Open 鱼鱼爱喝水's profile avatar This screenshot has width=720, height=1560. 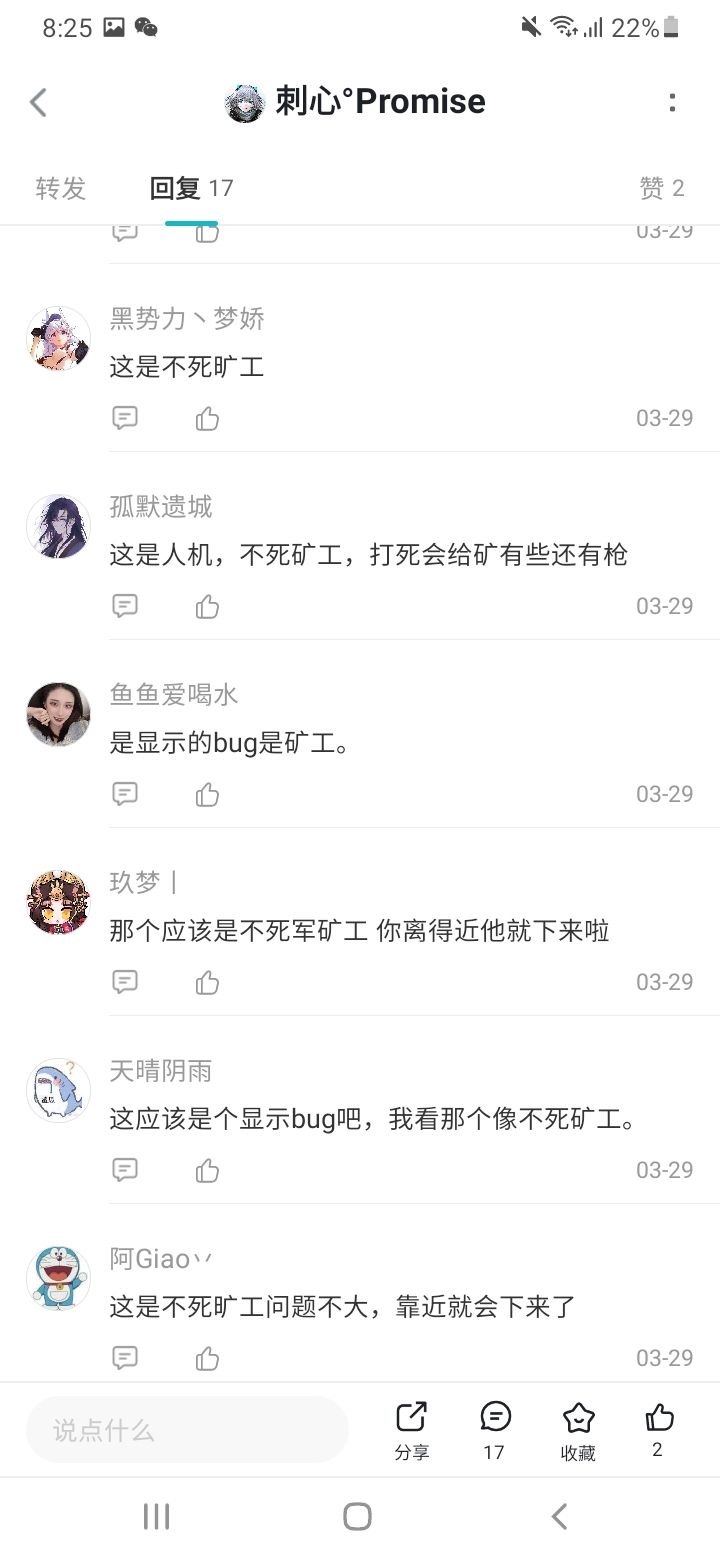click(x=58, y=714)
